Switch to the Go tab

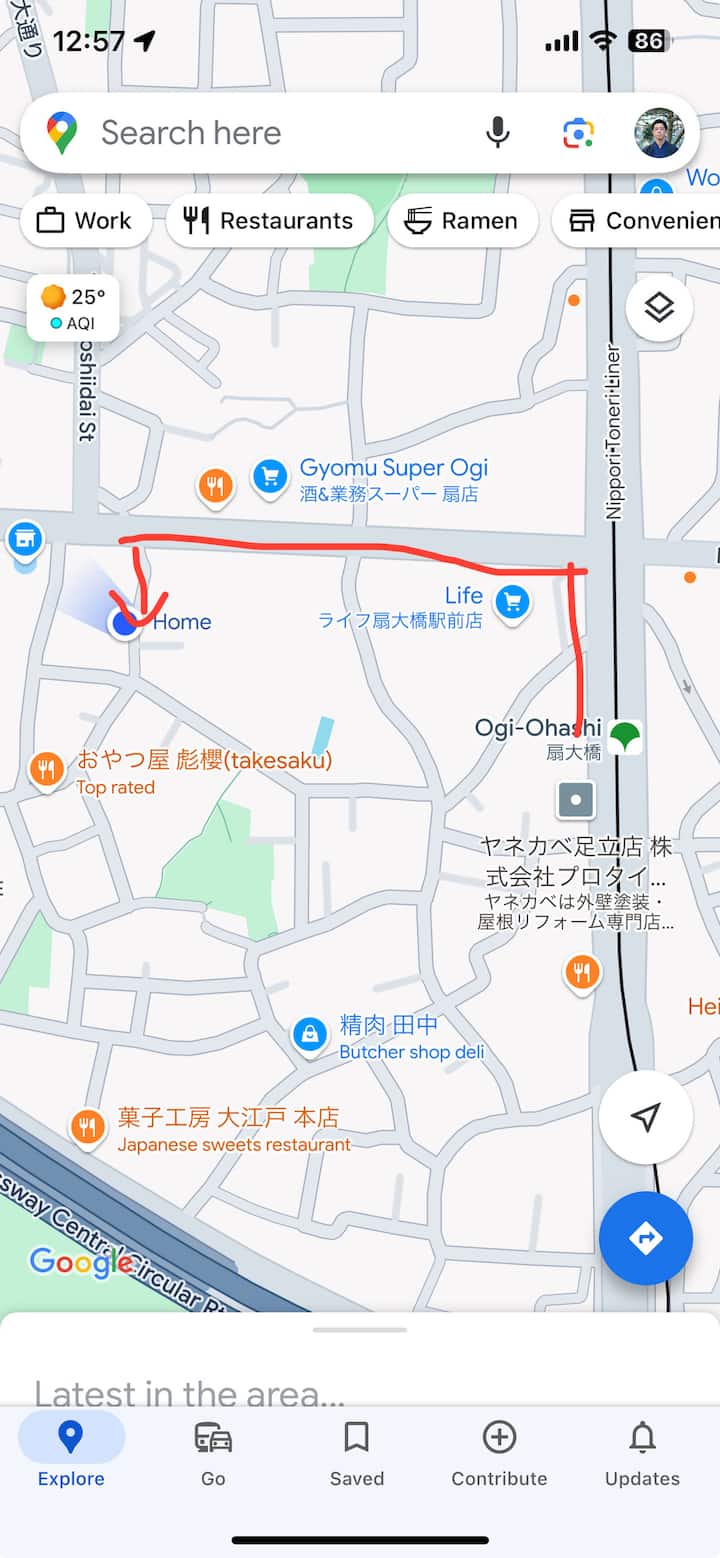point(213,1452)
